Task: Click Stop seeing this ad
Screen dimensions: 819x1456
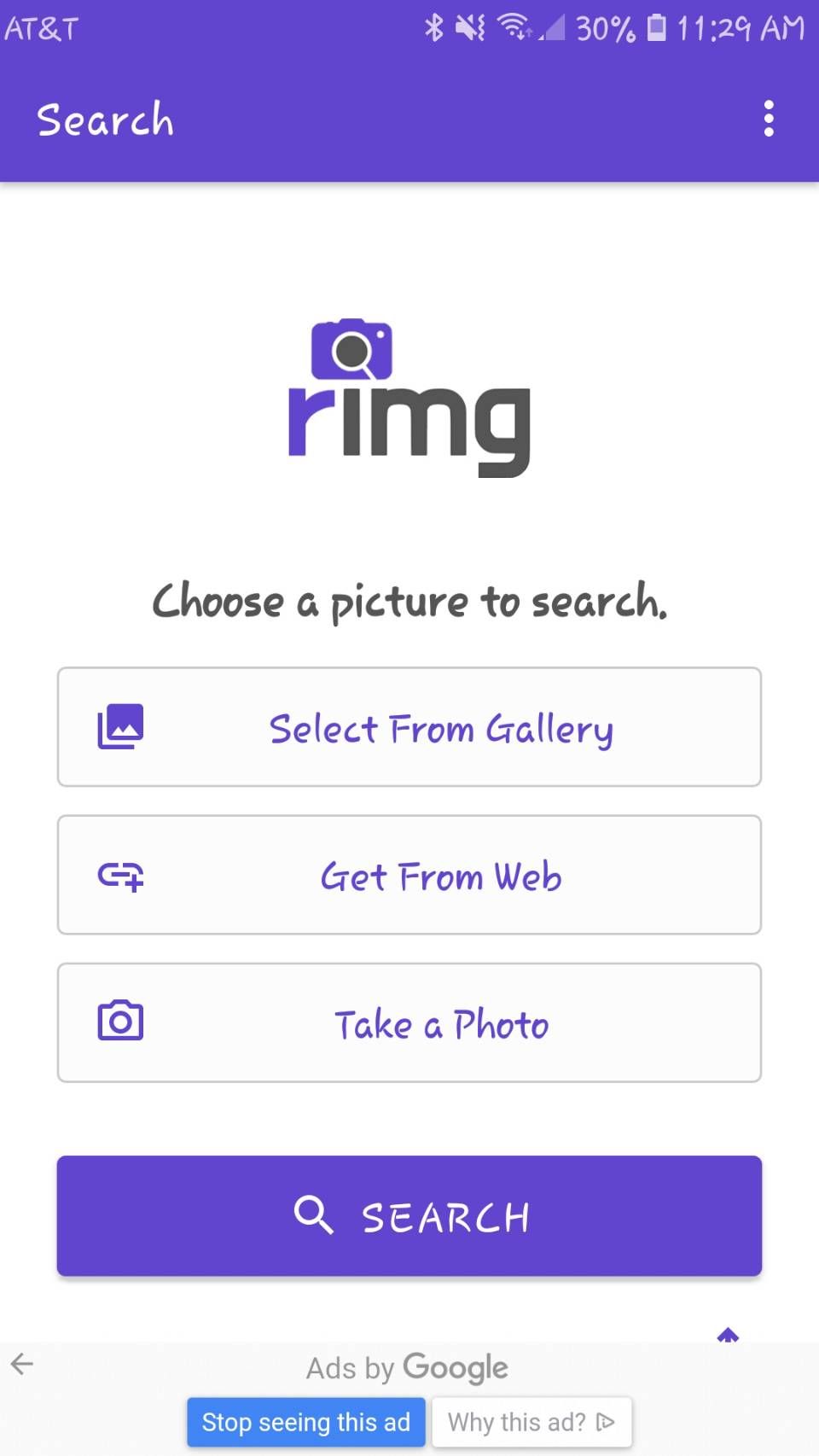Action: coord(305,1421)
